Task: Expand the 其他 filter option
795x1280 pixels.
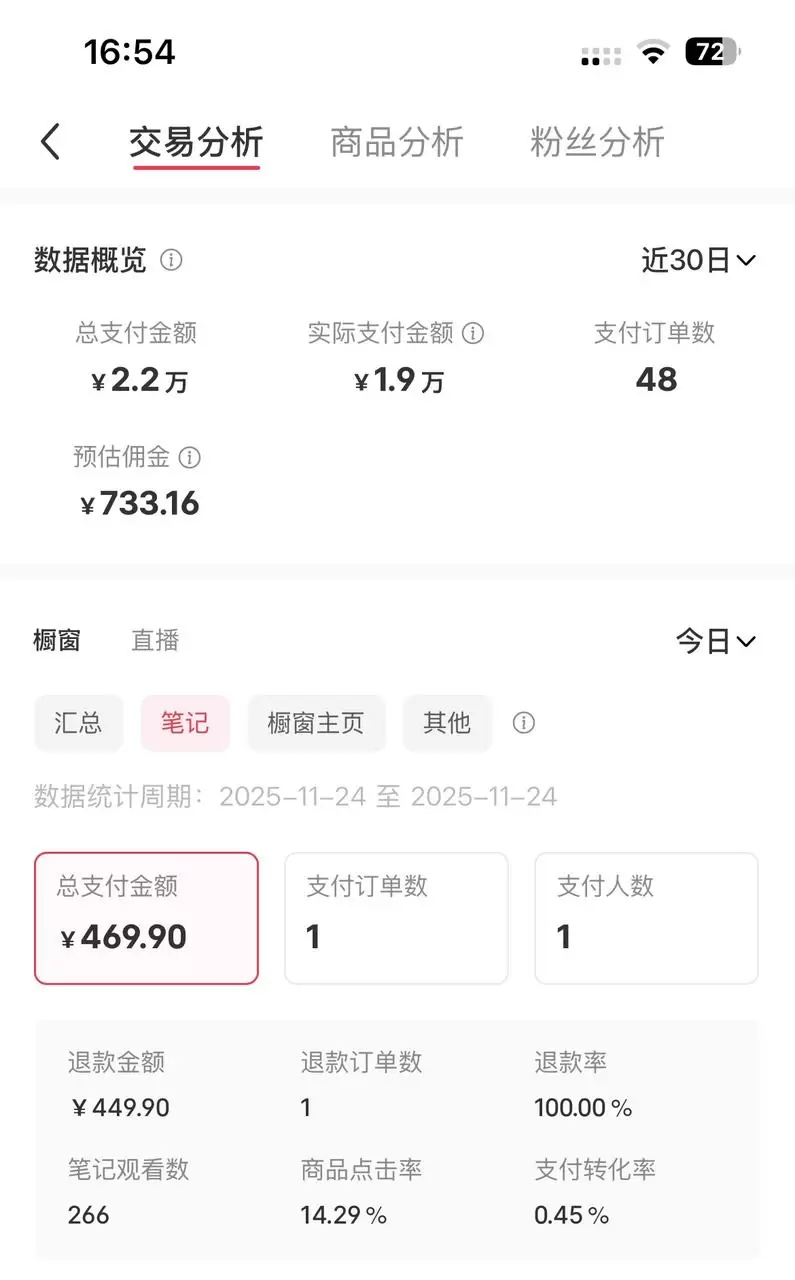Action: coord(447,722)
